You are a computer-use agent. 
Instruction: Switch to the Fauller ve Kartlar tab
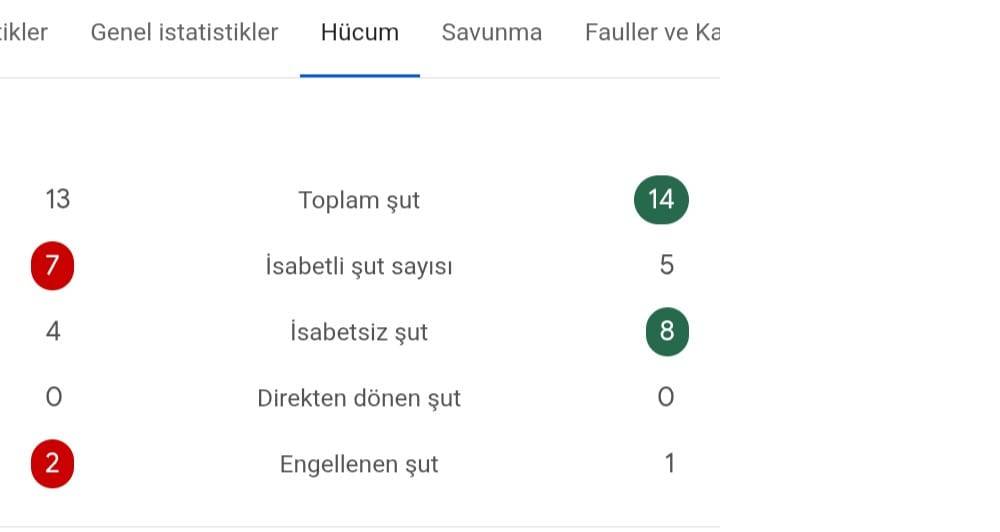[x=651, y=33]
